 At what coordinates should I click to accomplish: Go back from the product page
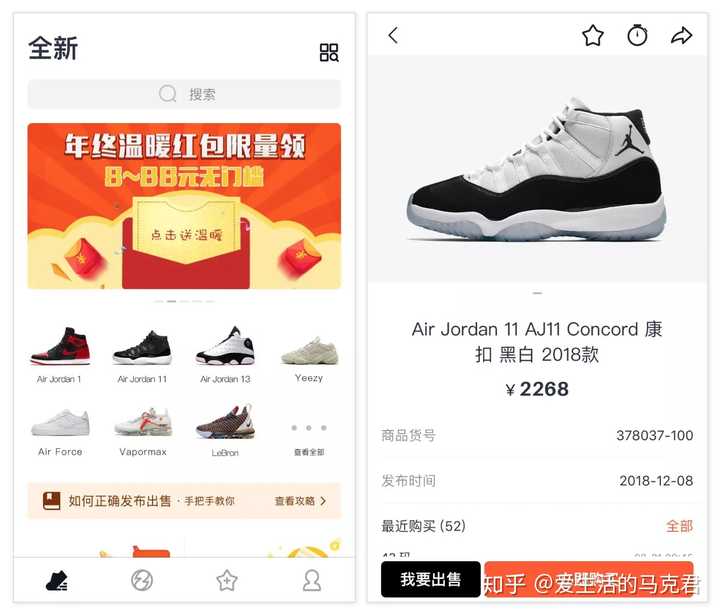tap(393, 35)
